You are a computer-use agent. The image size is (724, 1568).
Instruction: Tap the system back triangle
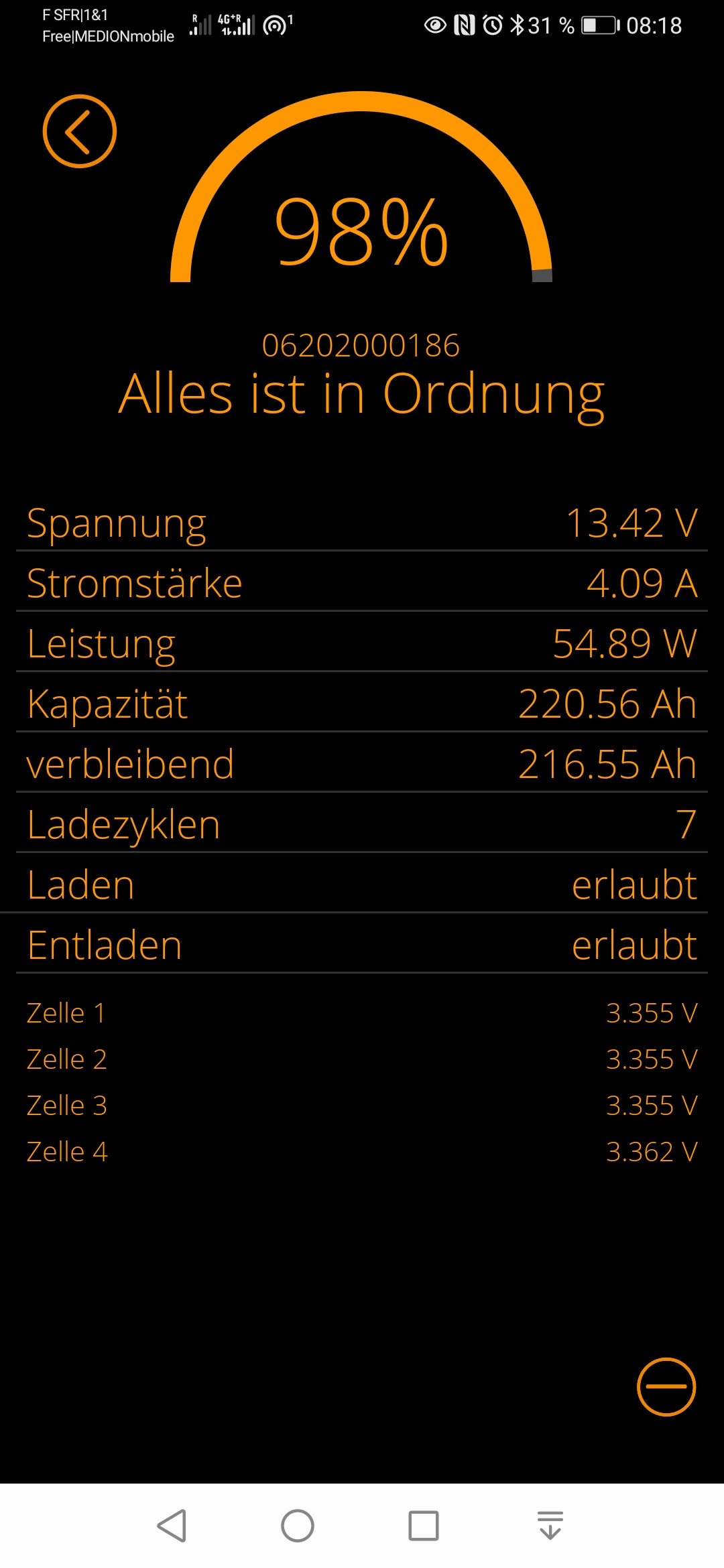(172, 1526)
